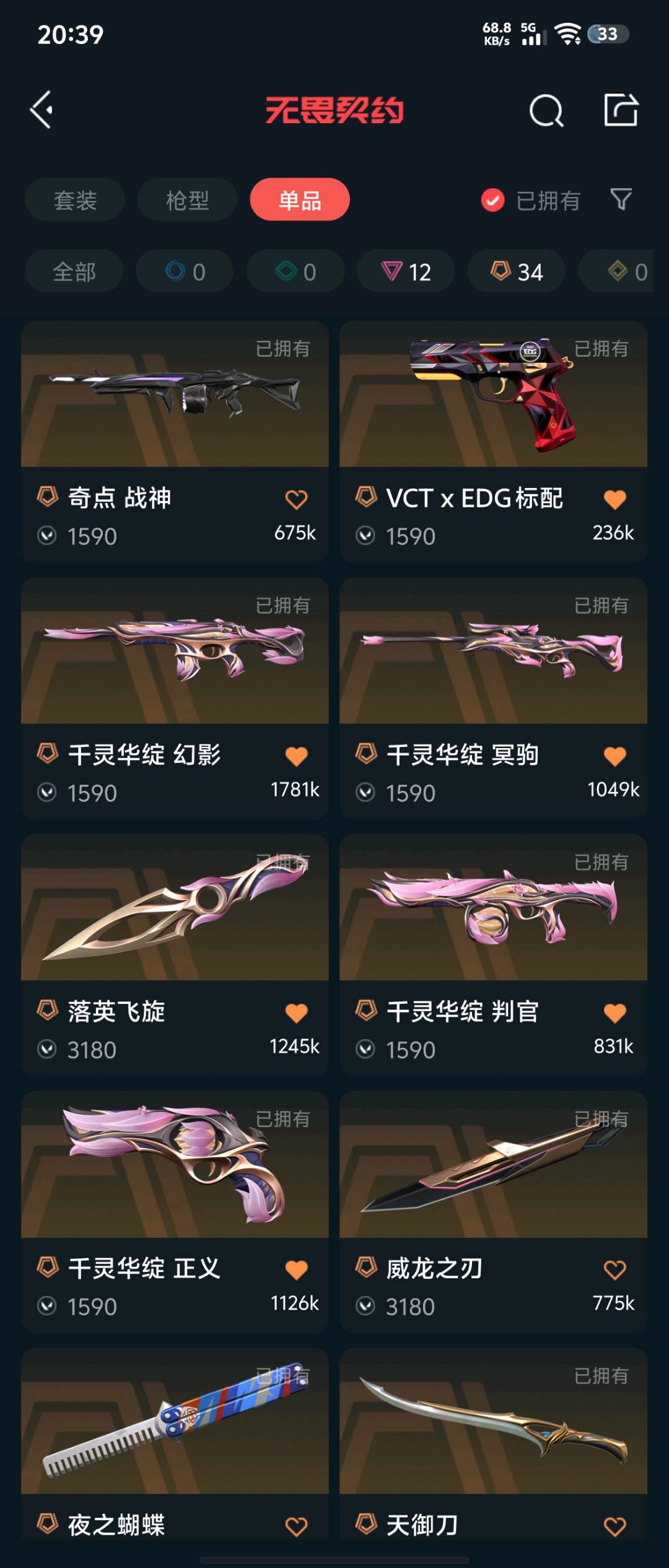Like the 威龙之刃 skin
This screenshot has width=669, height=1568.
(x=614, y=1270)
